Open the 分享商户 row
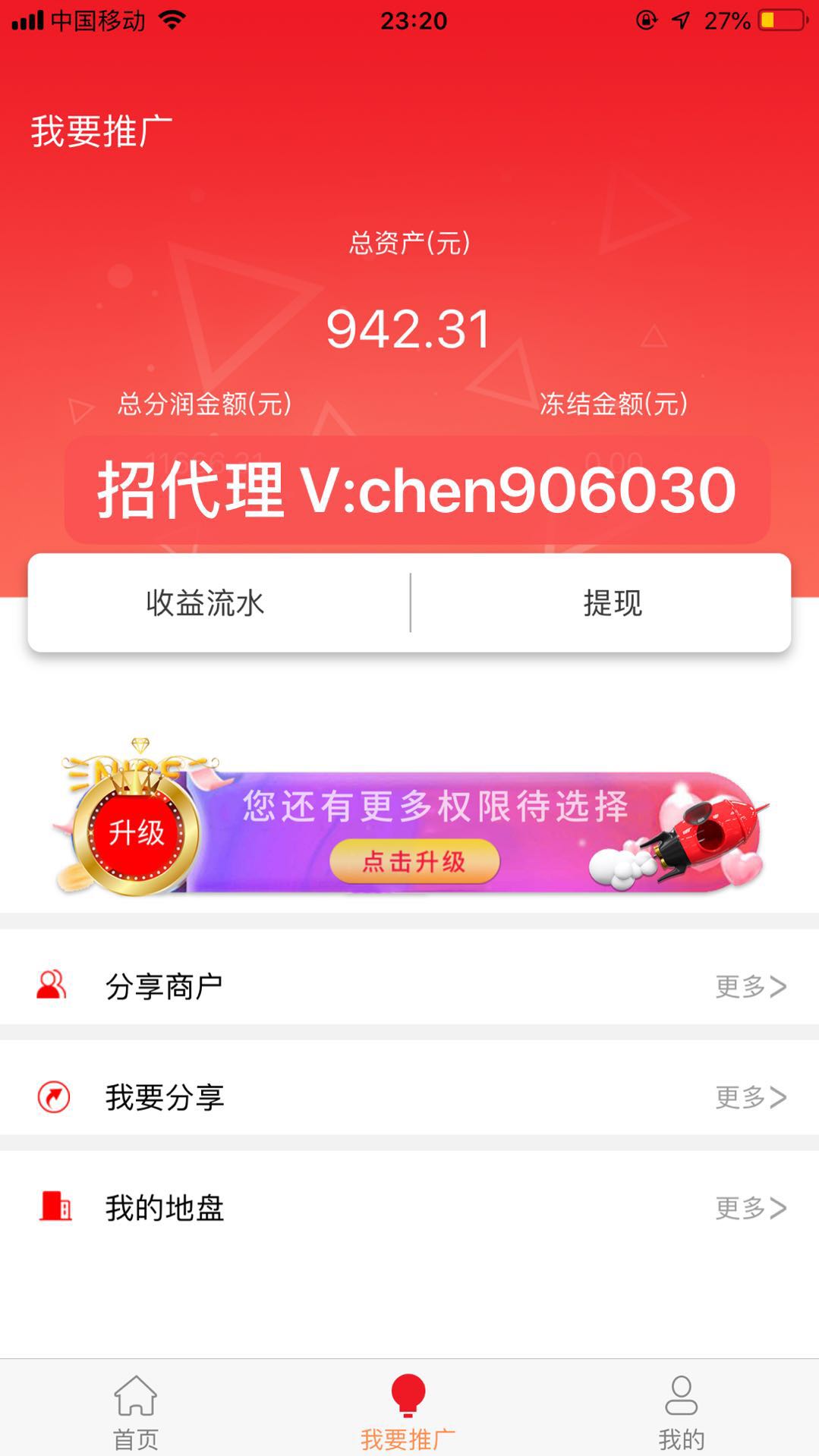This screenshot has width=819, height=1456. pyautogui.click(x=410, y=986)
